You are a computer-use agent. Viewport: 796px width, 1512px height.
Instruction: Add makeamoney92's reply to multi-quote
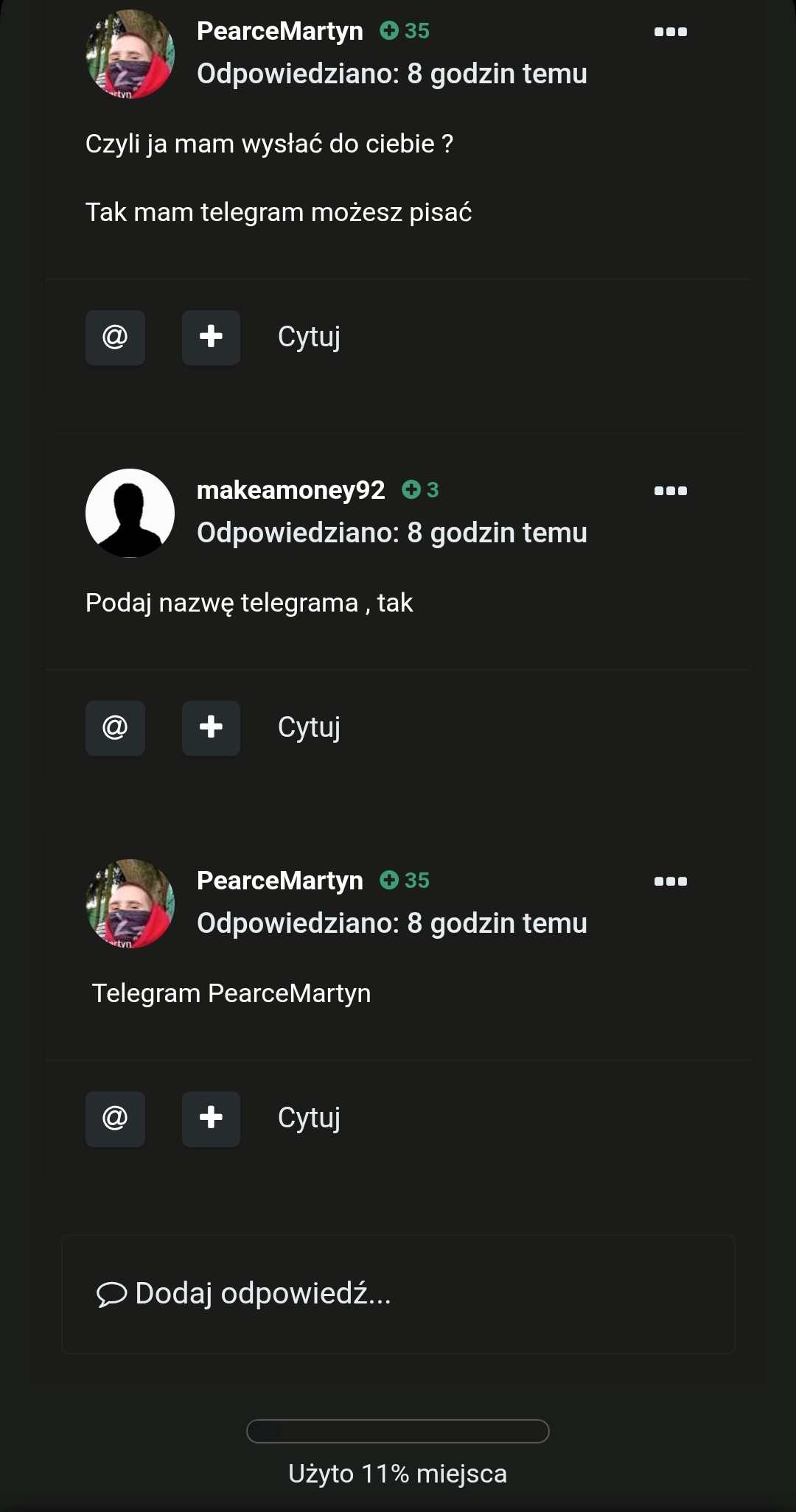point(211,728)
